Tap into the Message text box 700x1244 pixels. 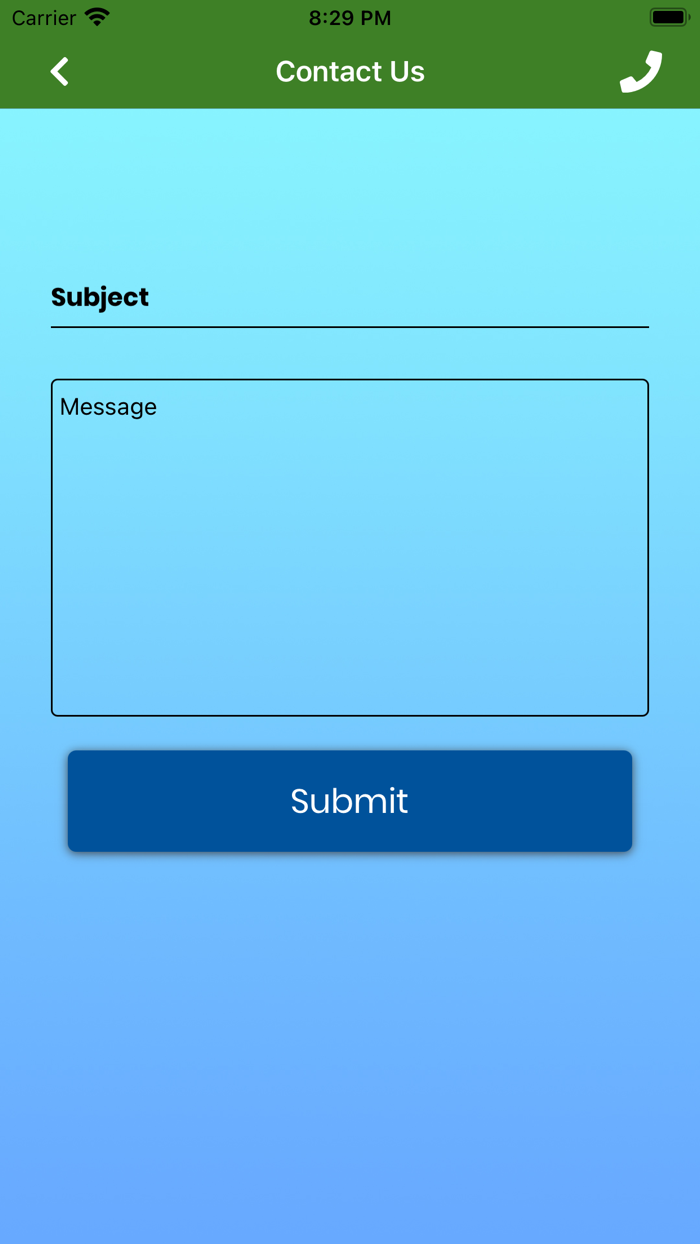pos(350,547)
